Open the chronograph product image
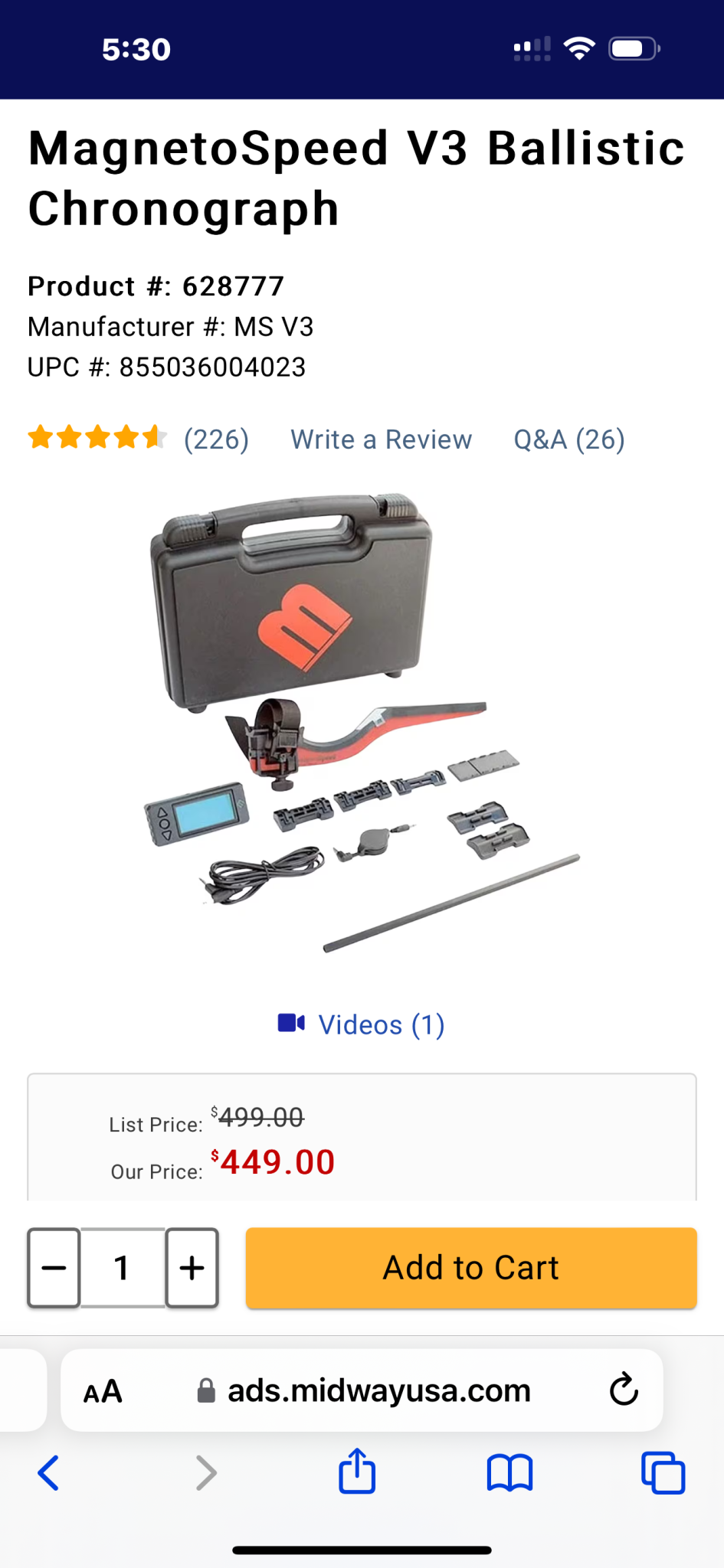Image resolution: width=724 pixels, height=1568 pixels. (x=362, y=724)
